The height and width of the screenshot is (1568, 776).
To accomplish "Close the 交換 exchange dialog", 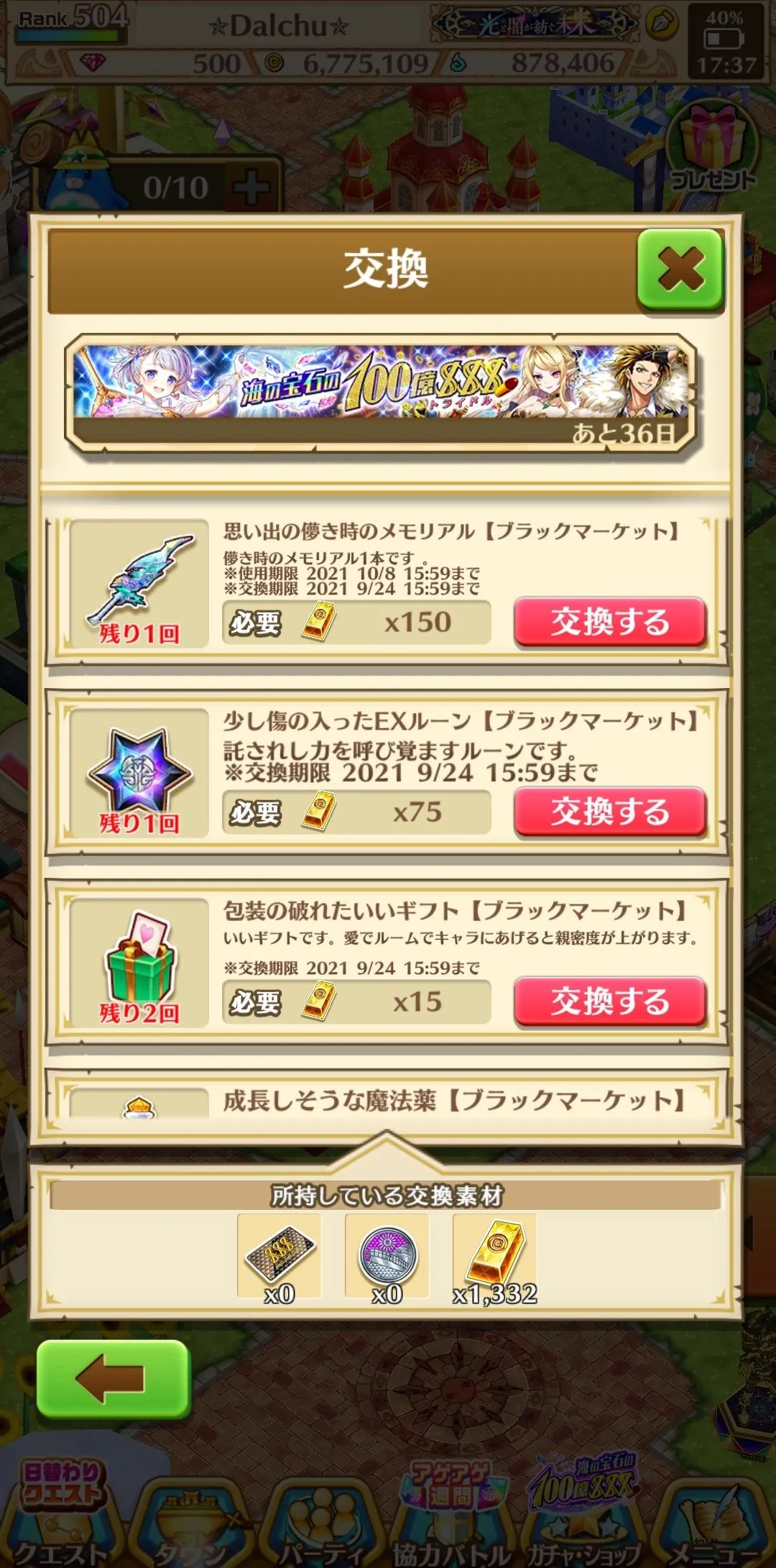I will [x=679, y=269].
